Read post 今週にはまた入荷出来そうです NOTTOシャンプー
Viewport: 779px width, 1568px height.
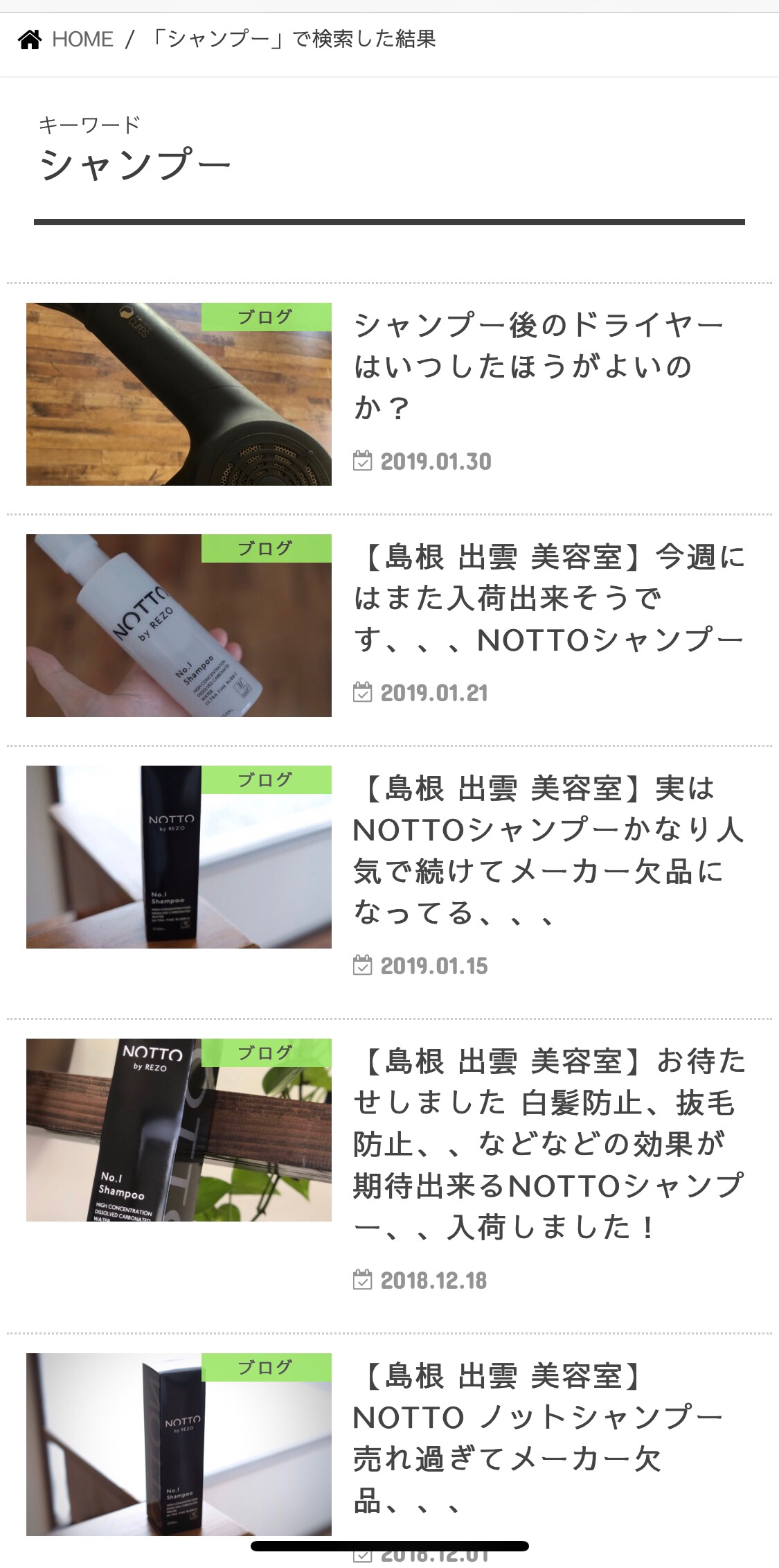[x=549, y=598]
